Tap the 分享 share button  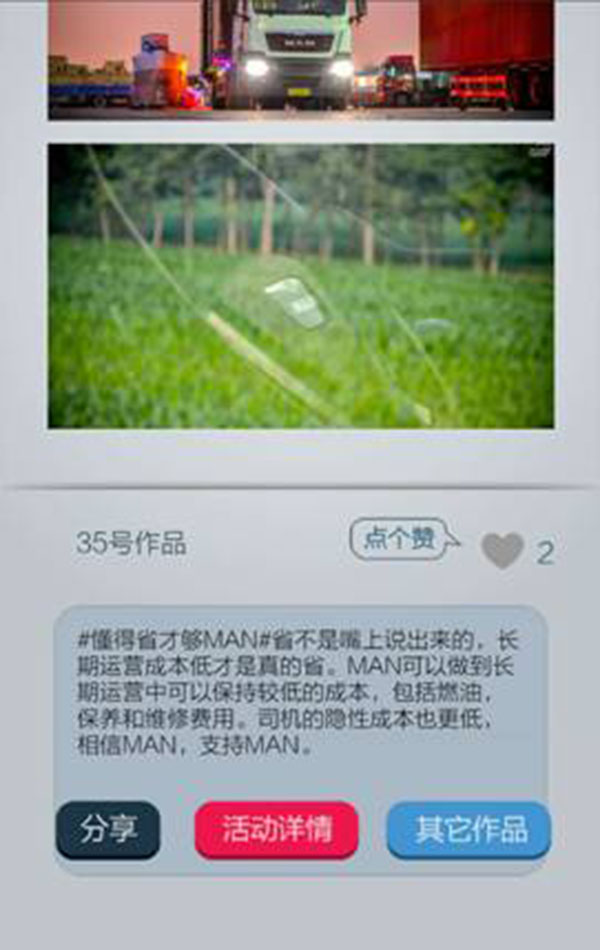tap(108, 829)
